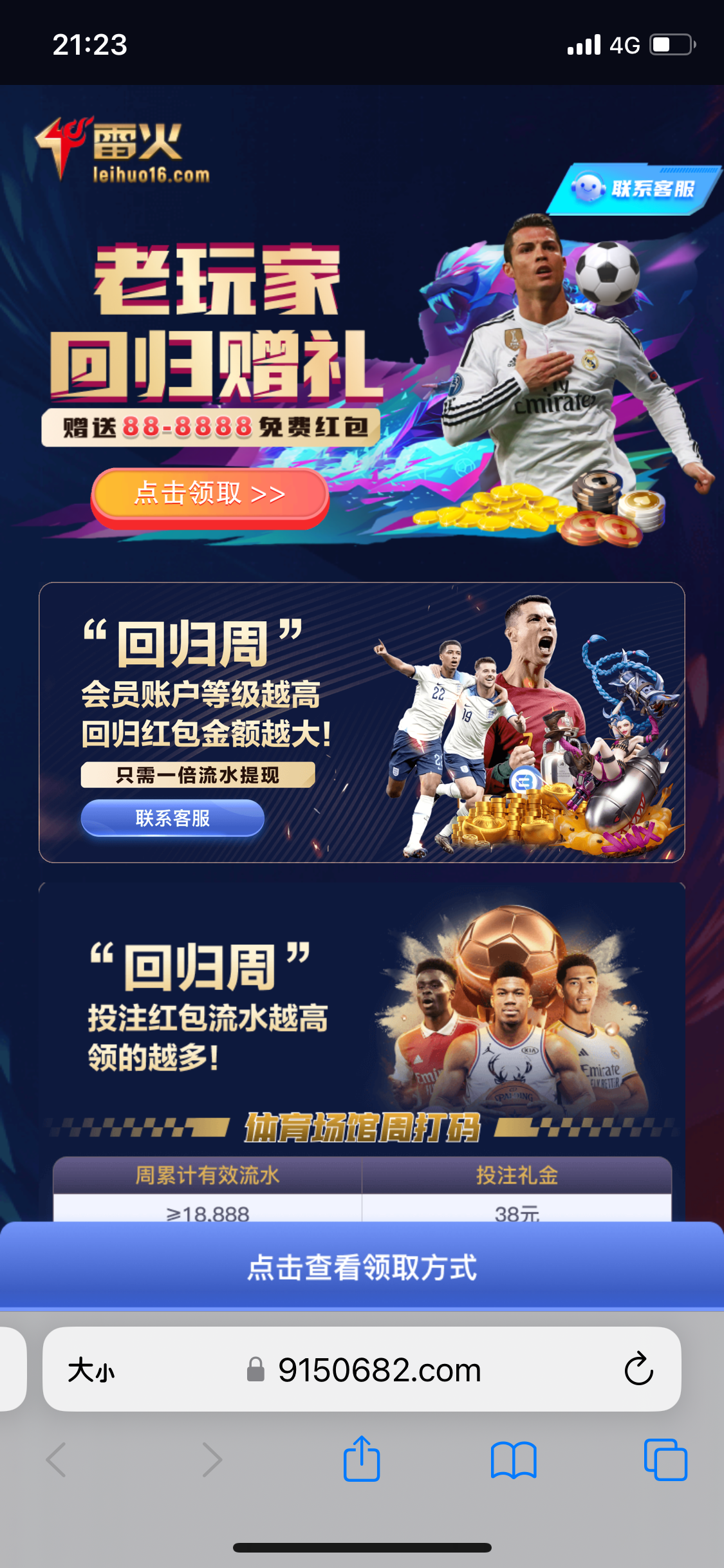Viewport: 724px width, 1568px height.
Task: Open the bookmarks book icon
Action: (513, 1460)
